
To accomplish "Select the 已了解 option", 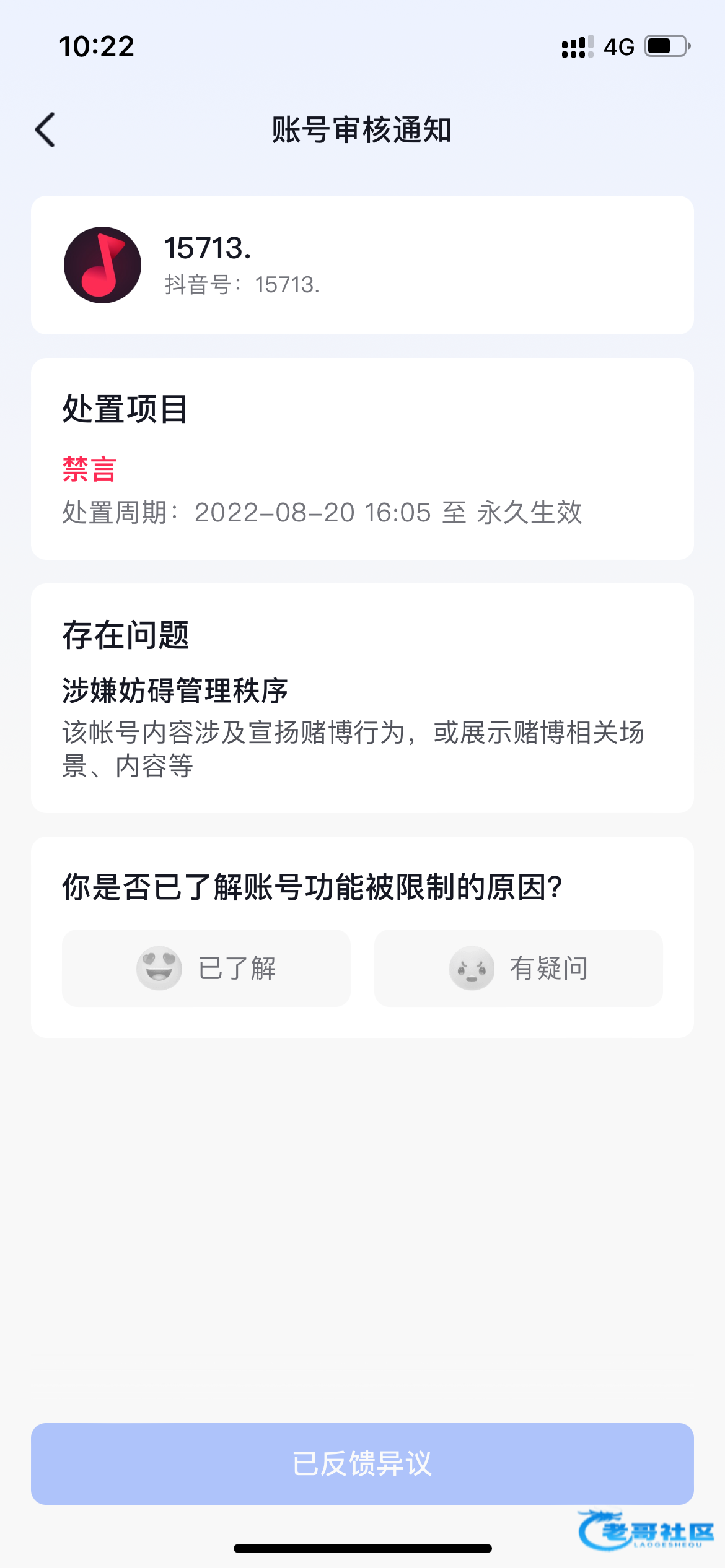I will (x=206, y=968).
